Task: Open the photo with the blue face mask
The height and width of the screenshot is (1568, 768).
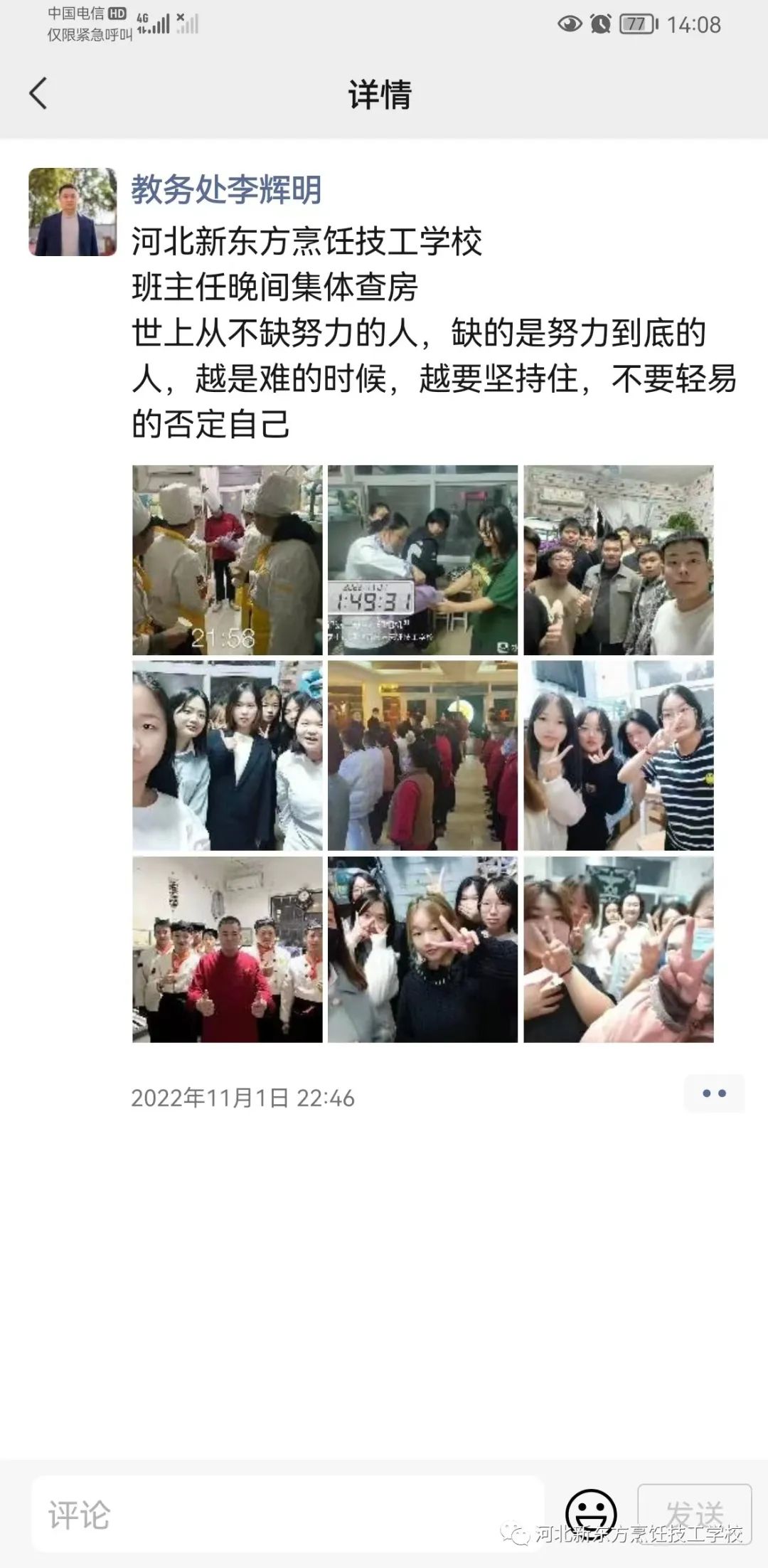Action: tap(618, 950)
